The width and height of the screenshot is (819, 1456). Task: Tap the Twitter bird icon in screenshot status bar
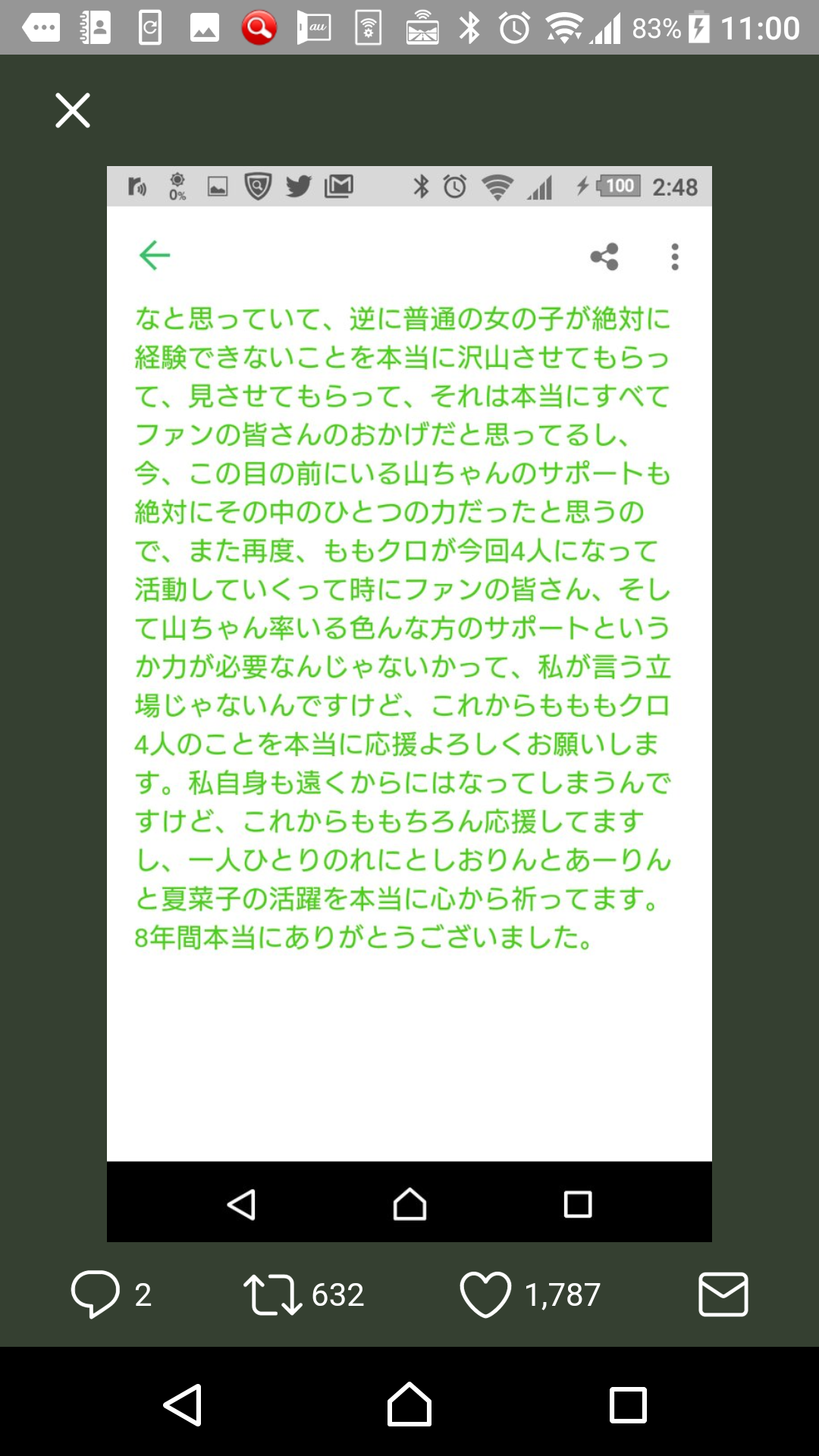click(298, 186)
